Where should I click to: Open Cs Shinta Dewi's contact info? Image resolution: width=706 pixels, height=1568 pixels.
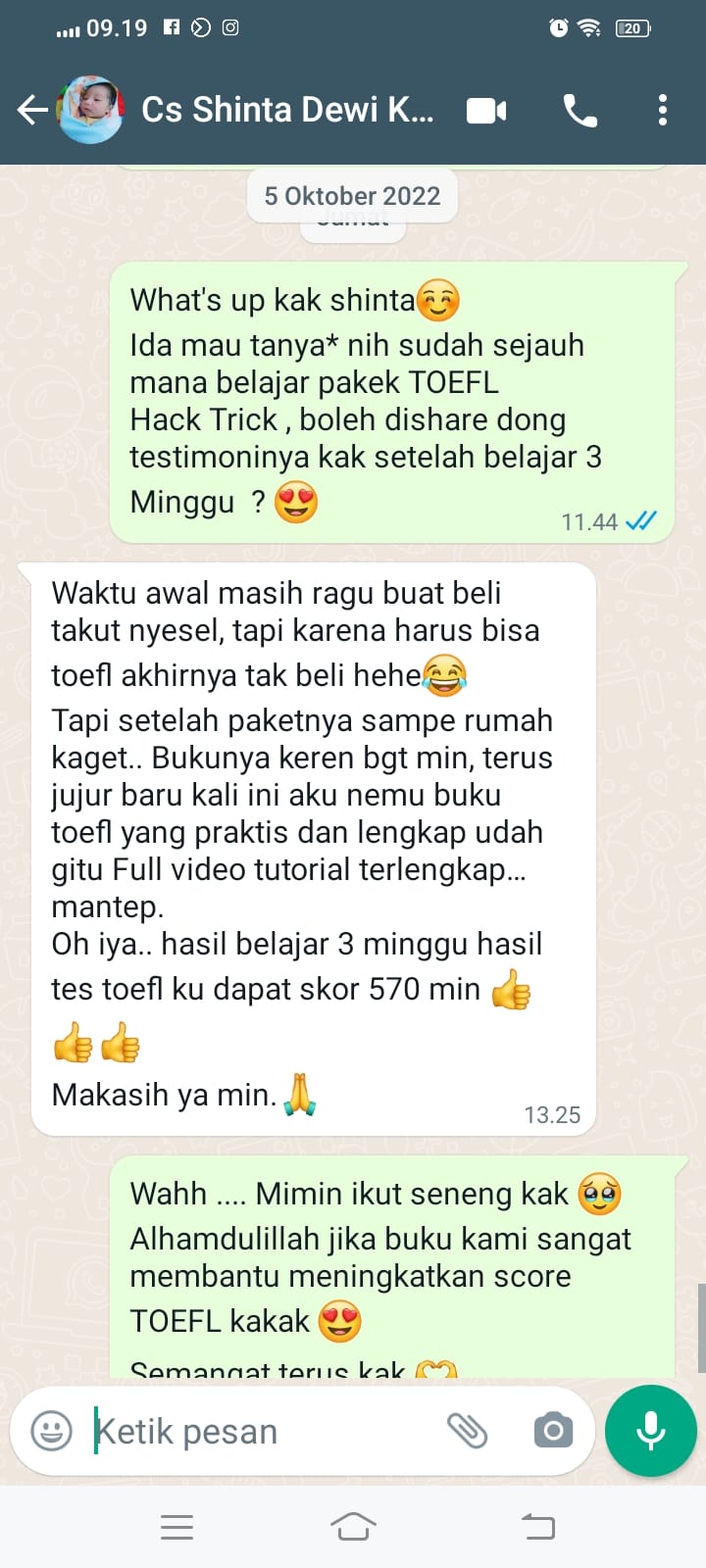pyautogui.click(x=287, y=110)
